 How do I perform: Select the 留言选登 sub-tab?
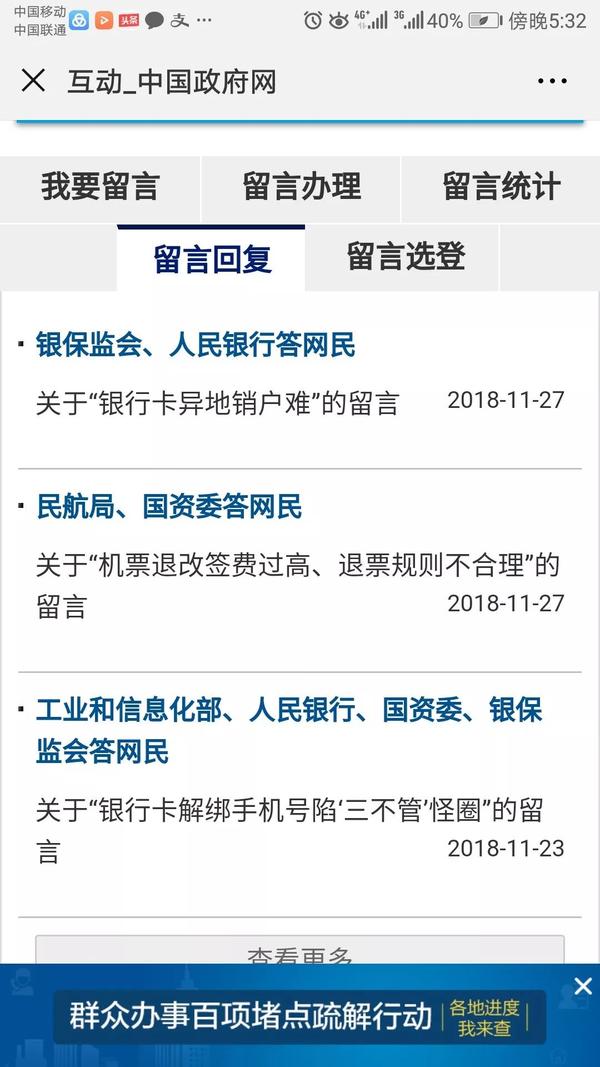coord(405,257)
